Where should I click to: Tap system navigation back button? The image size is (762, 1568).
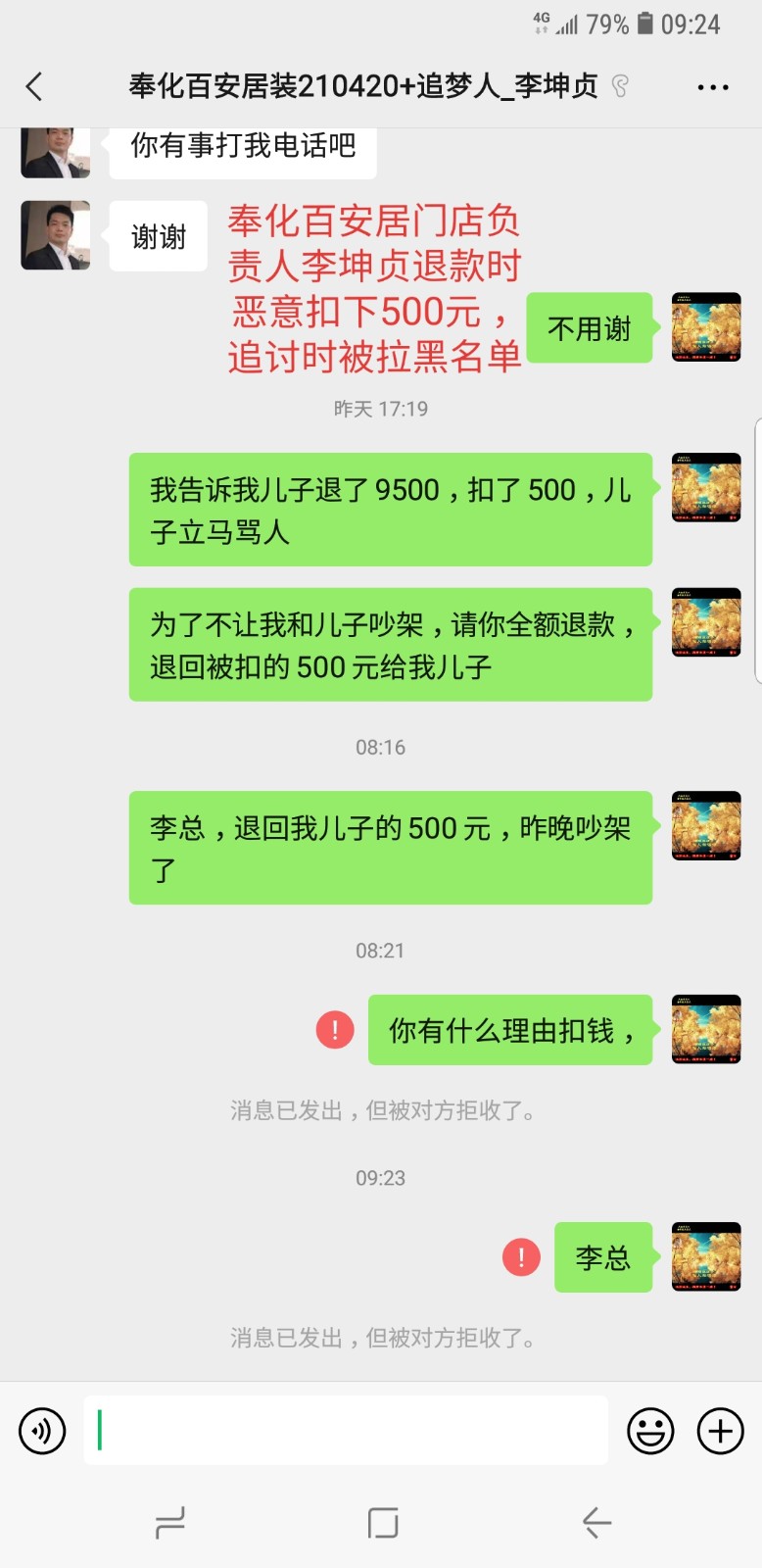[x=596, y=1522]
